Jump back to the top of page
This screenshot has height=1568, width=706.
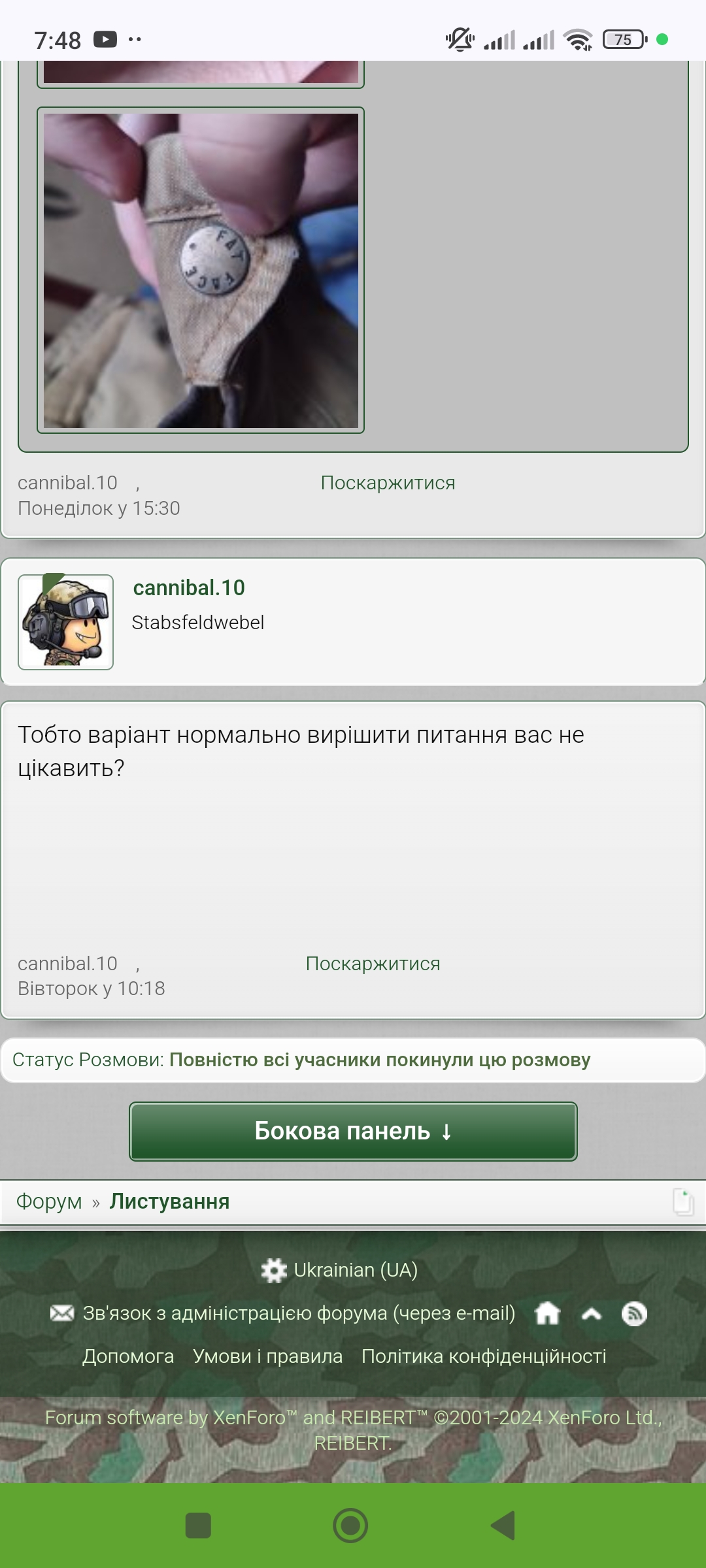click(x=592, y=1313)
